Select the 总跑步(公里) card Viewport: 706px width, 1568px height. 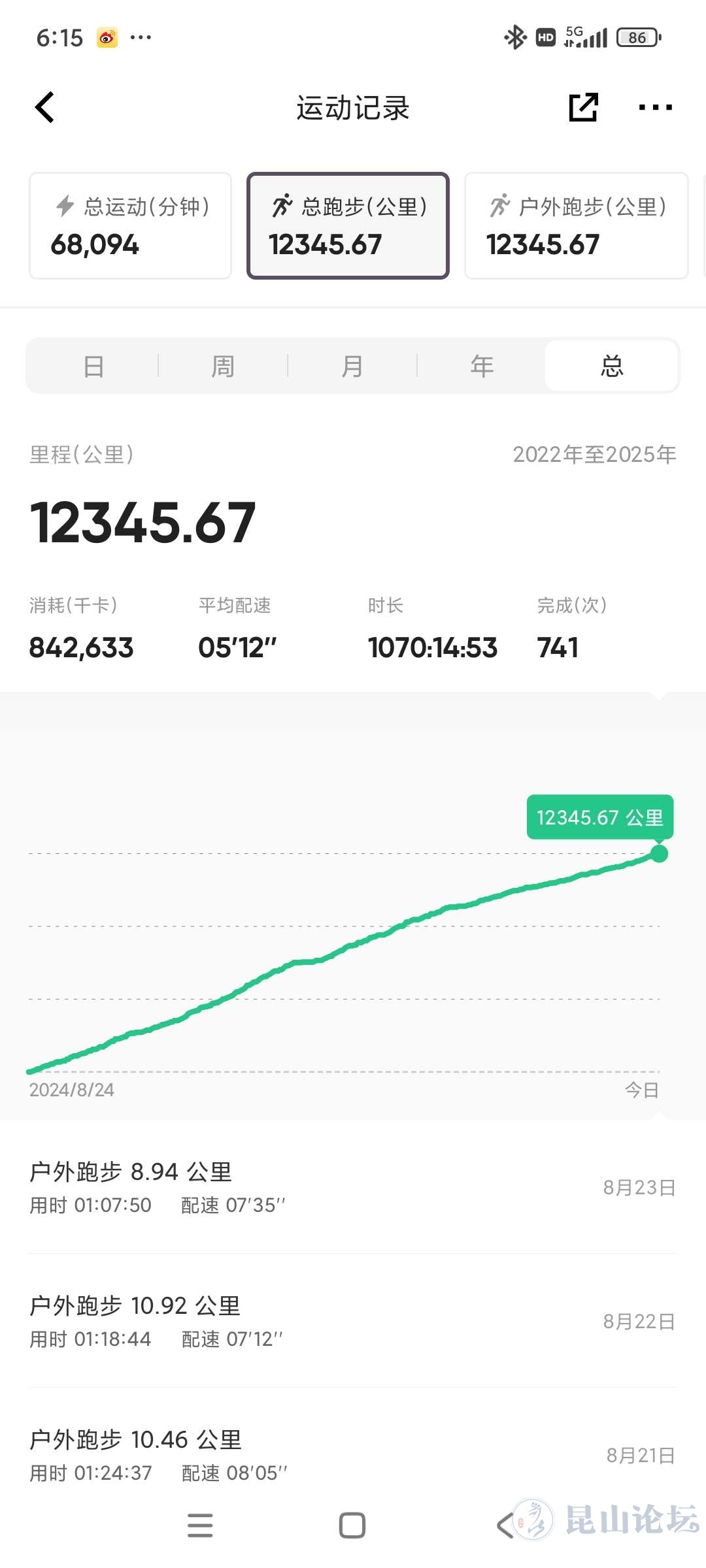(x=348, y=226)
